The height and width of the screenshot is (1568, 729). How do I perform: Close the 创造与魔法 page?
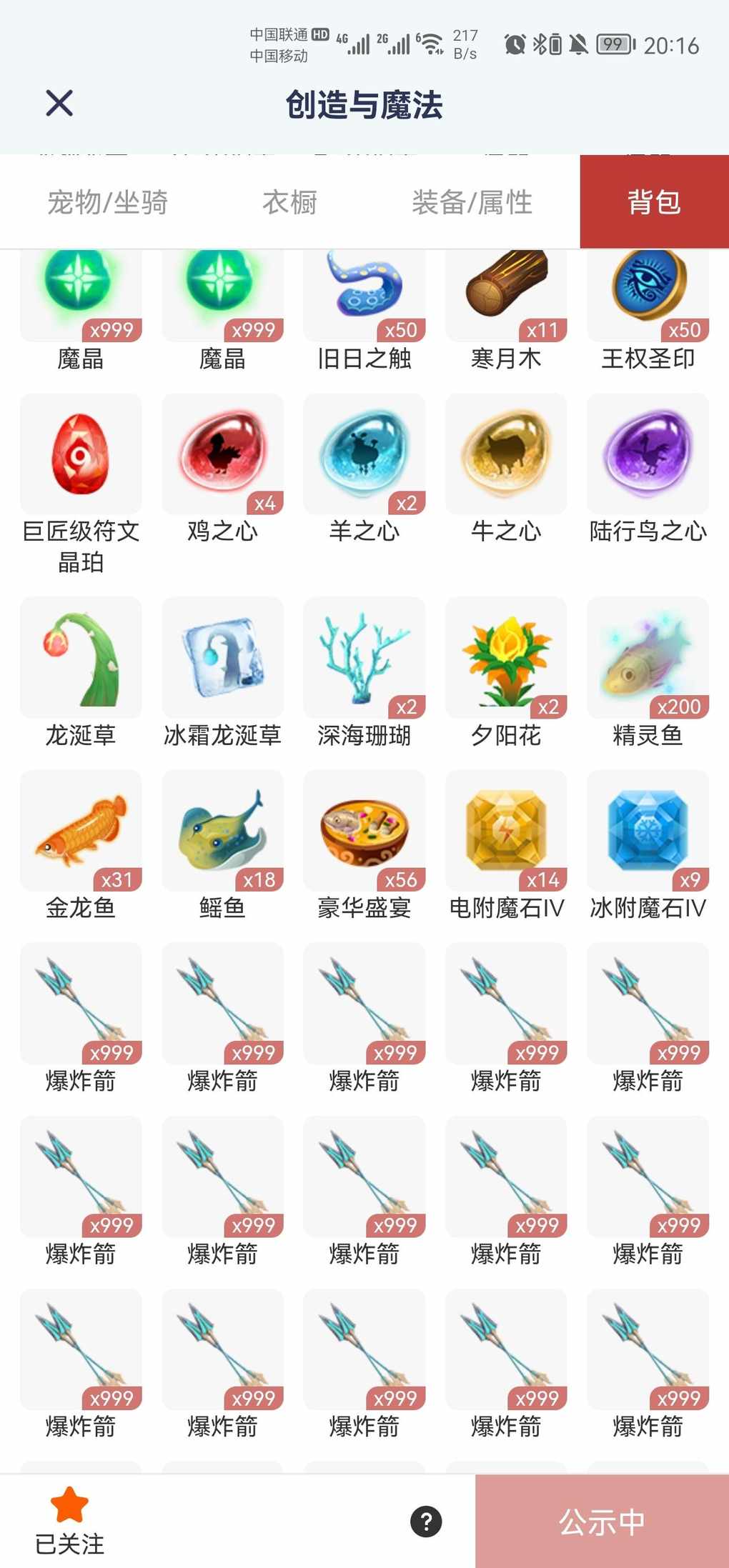59,104
